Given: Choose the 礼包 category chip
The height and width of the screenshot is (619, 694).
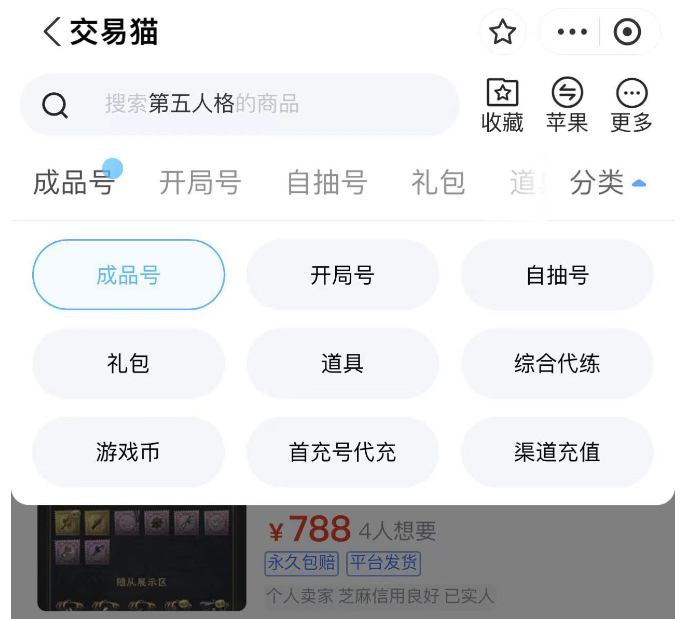Looking at the screenshot, I should pyautogui.click(x=128, y=363).
